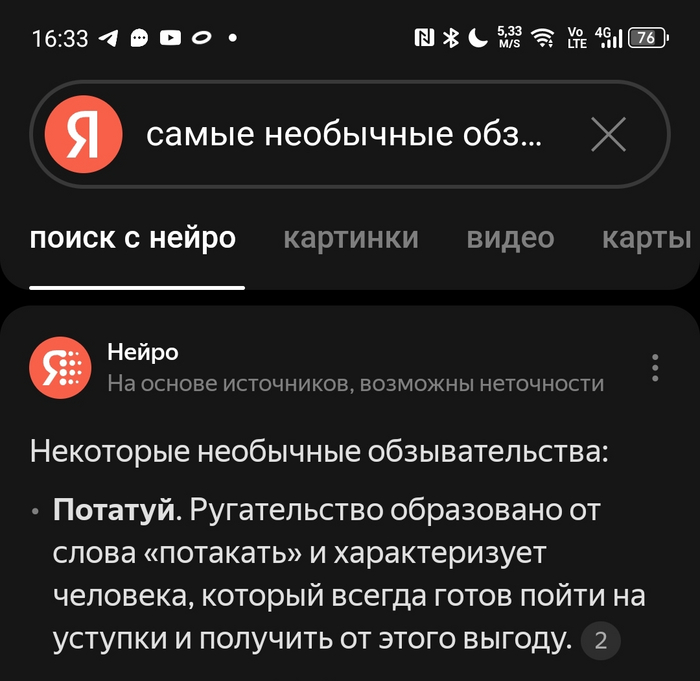
Task: Edit the search query field
Action: click(345, 135)
